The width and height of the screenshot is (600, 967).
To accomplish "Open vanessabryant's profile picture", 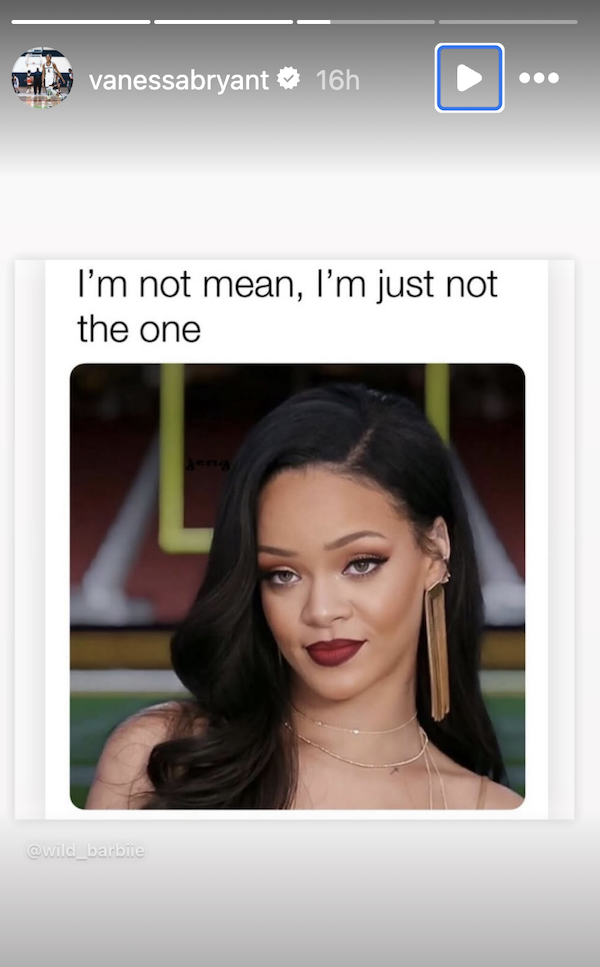I will (42, 78).
